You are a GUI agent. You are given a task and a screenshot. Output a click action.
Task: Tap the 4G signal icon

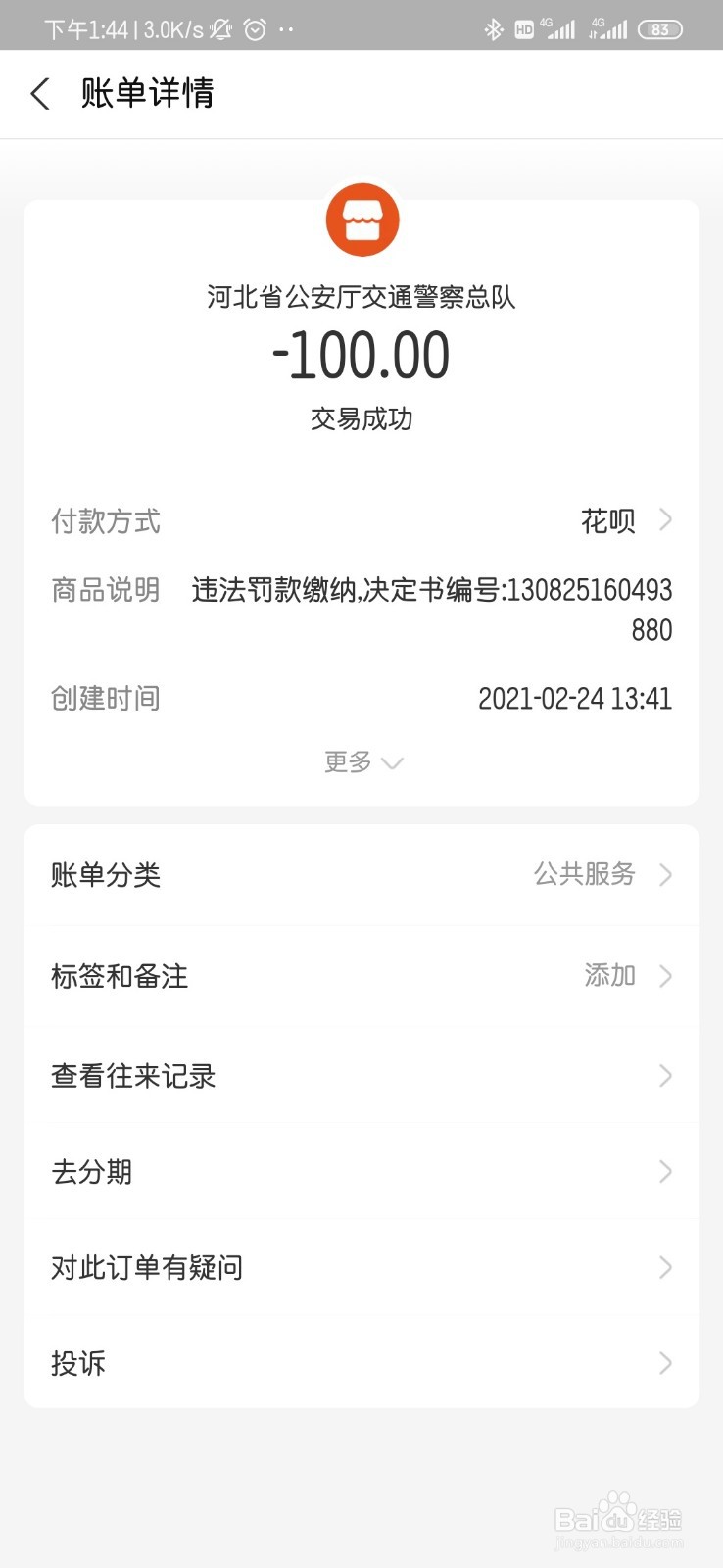(x=560, y=29)
